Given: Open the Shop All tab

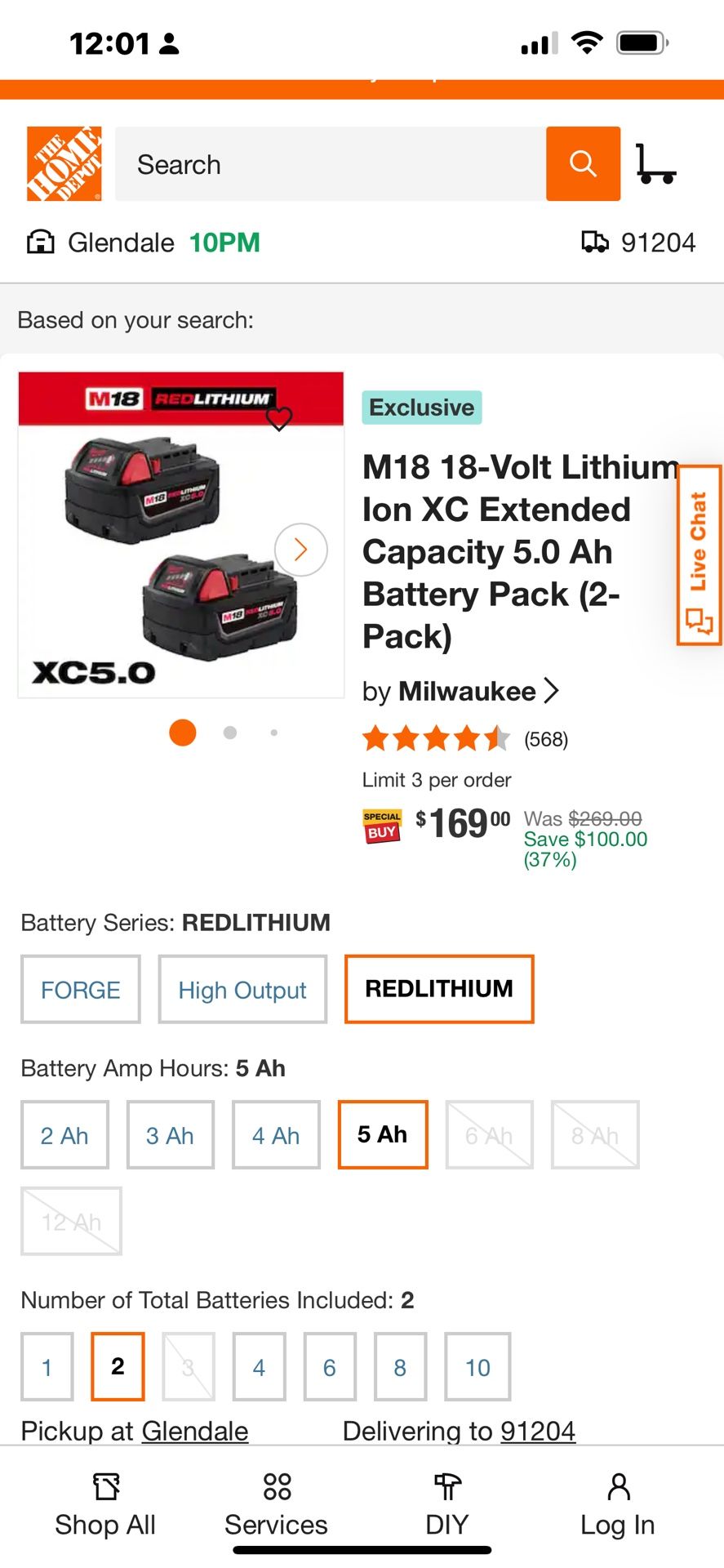Looking at the screenshot, I should 105,1505.
